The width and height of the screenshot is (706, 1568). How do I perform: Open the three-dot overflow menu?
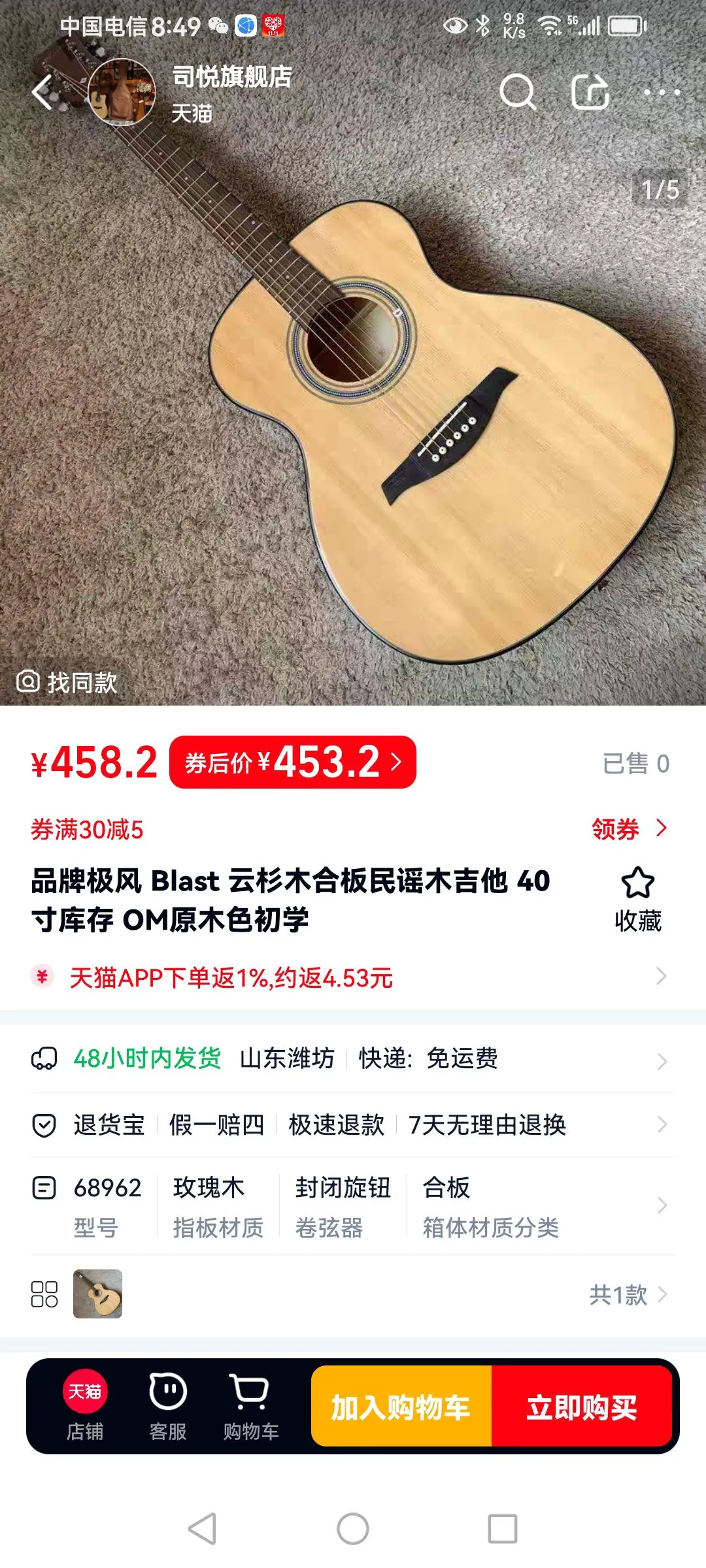coord(662,92)
